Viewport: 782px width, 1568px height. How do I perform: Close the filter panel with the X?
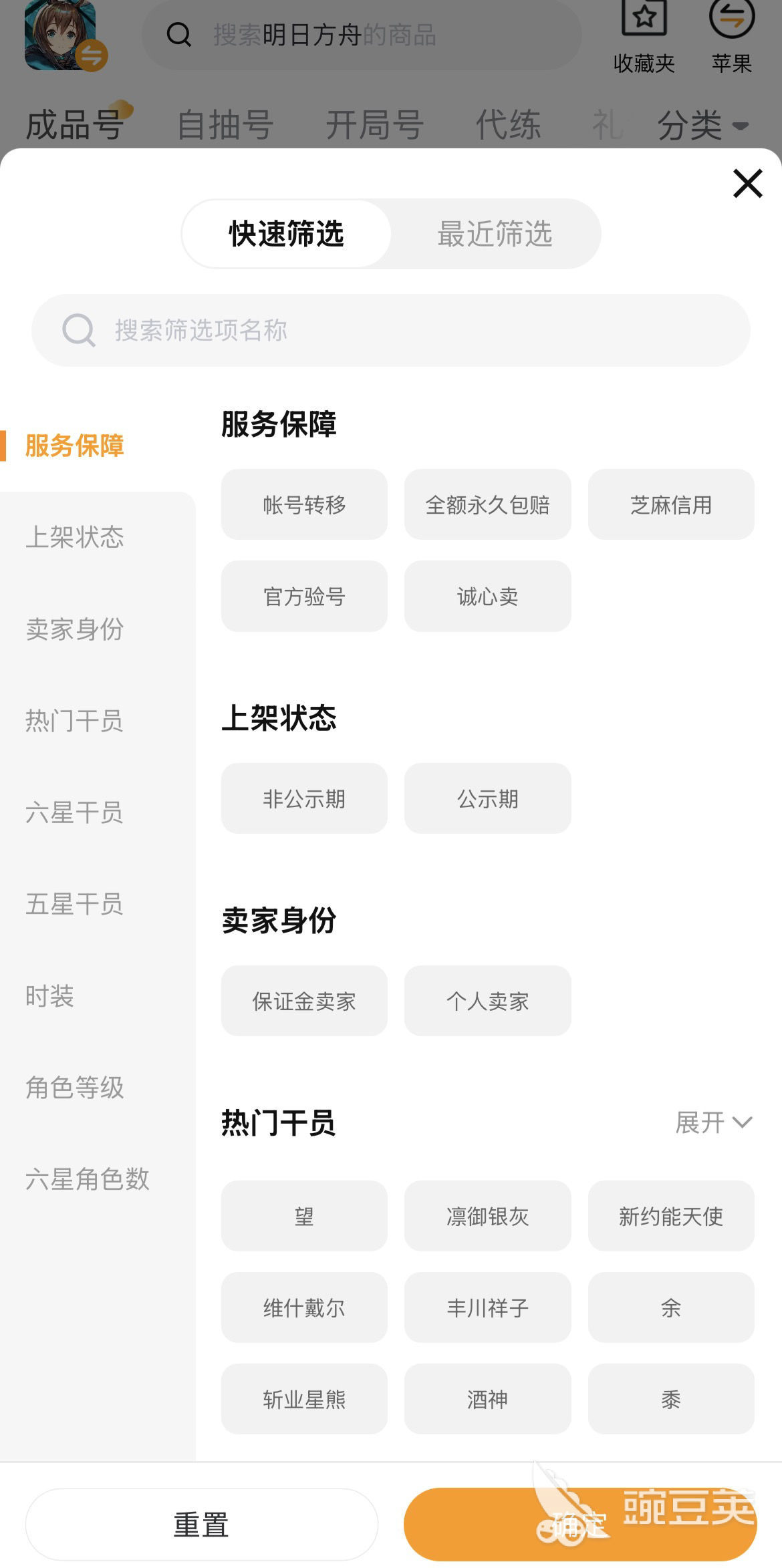click(747, 183)
